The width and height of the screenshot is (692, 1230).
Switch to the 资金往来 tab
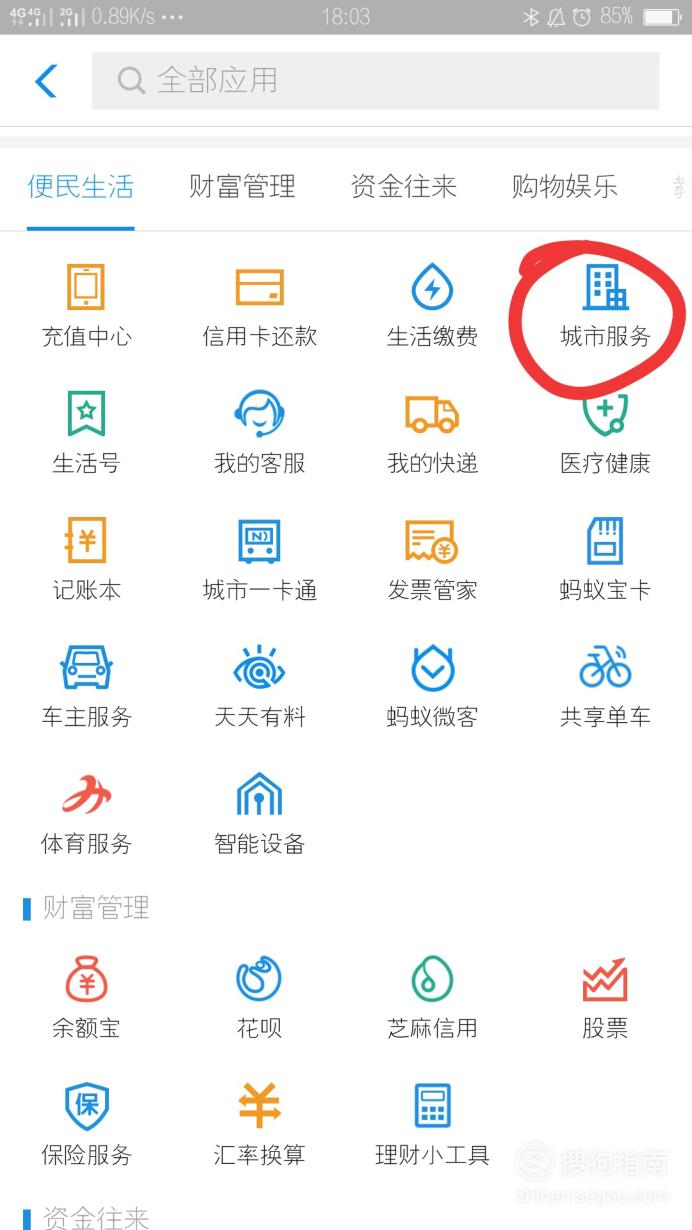click(x=404, y=186)
